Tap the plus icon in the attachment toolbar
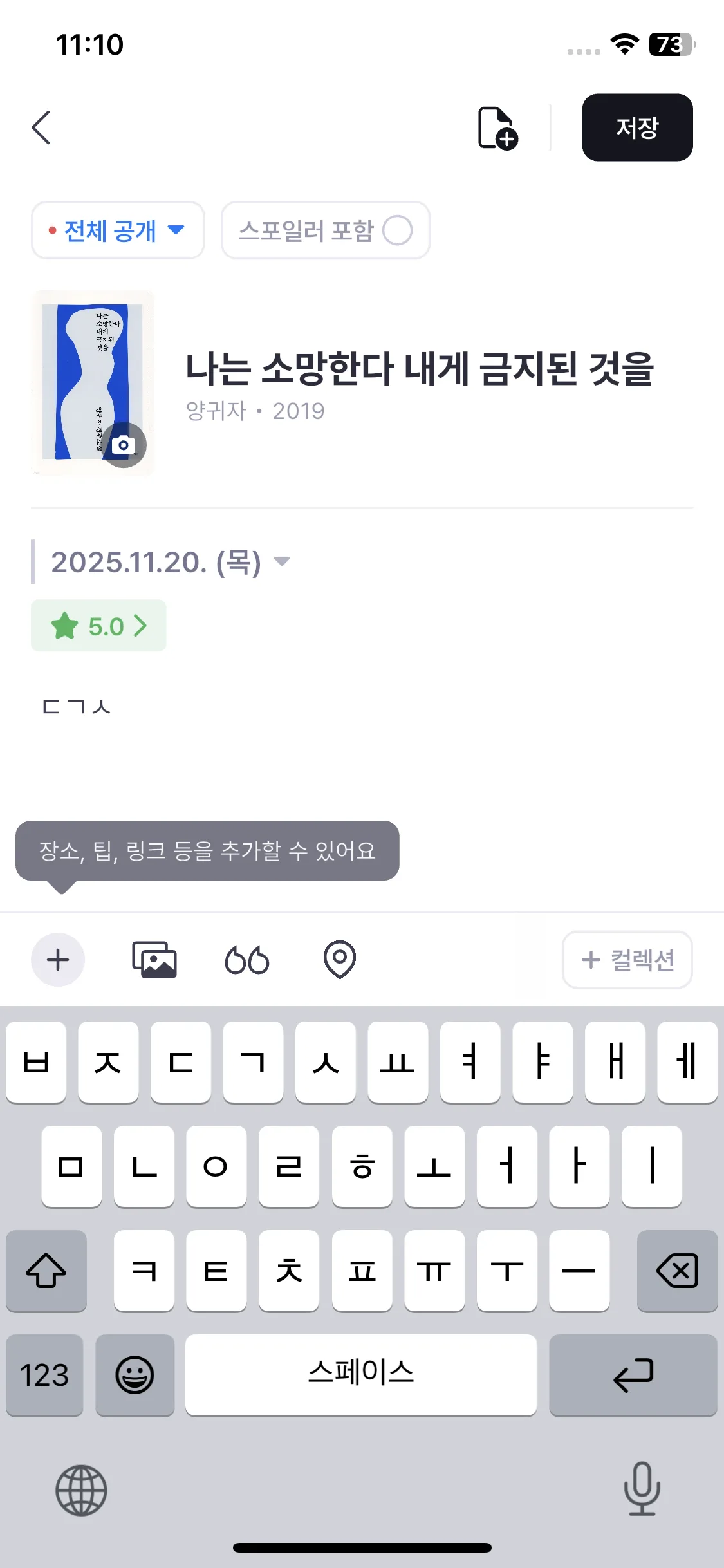 (x=58, y=959)
